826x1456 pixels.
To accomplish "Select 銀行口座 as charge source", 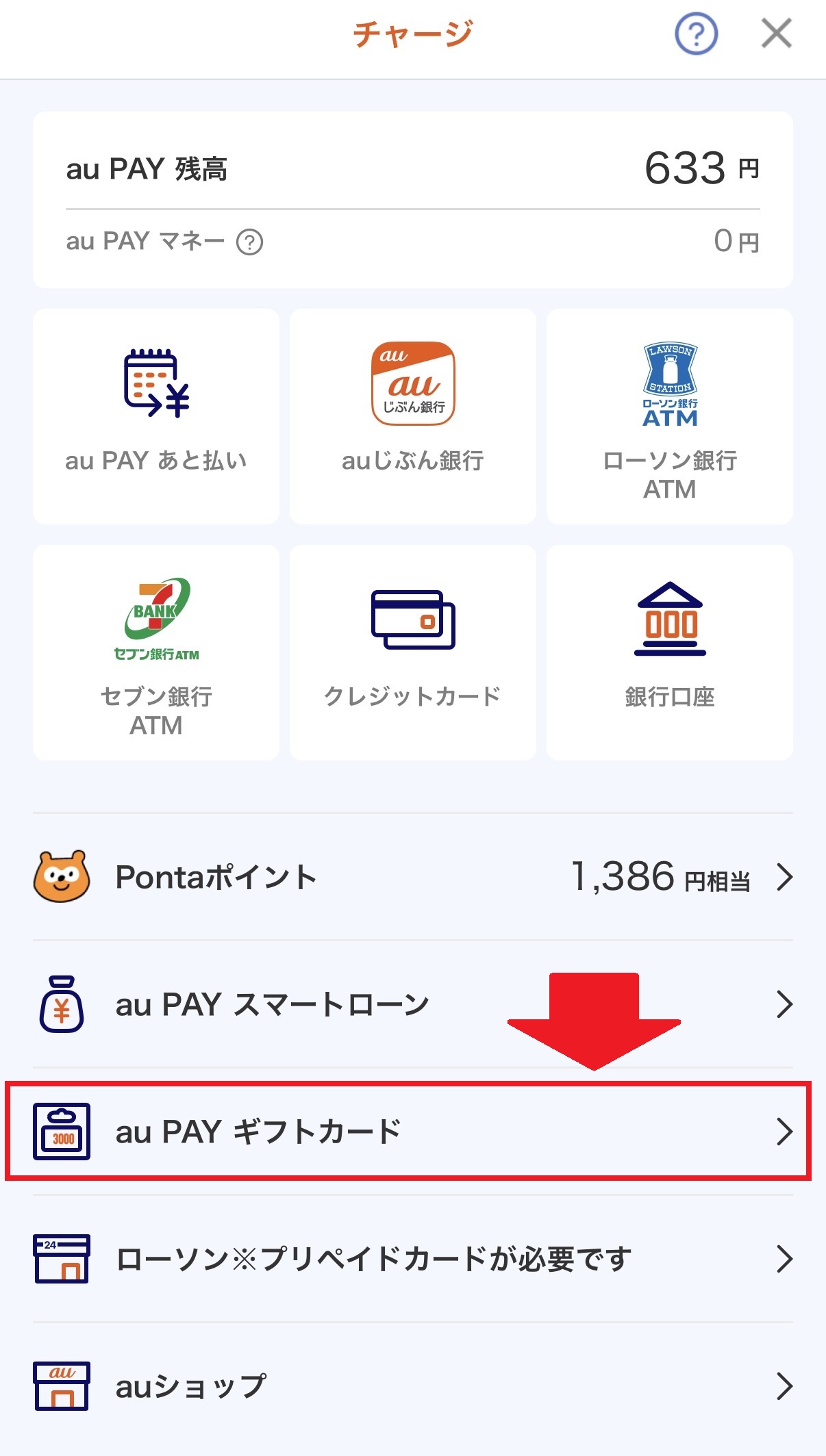I will [669, 652].
